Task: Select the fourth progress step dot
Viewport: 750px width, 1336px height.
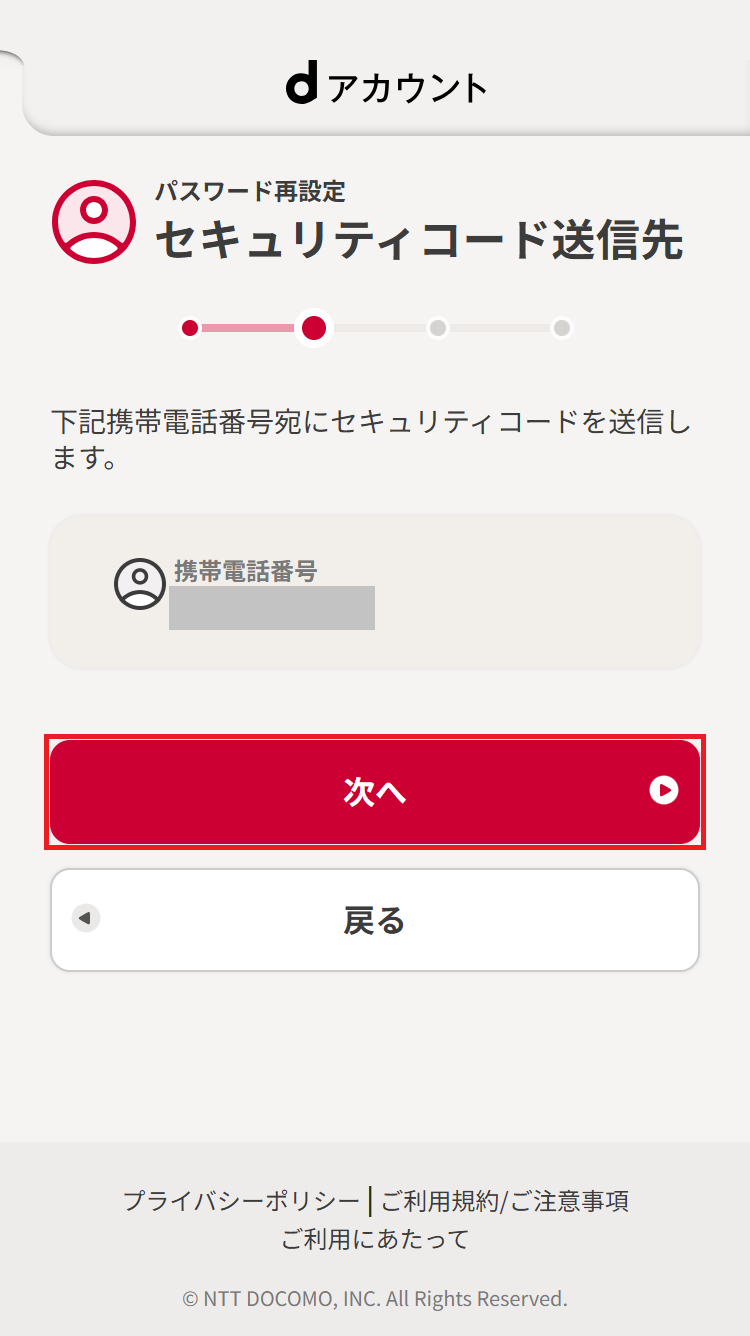Action: (x=562, y=328)
